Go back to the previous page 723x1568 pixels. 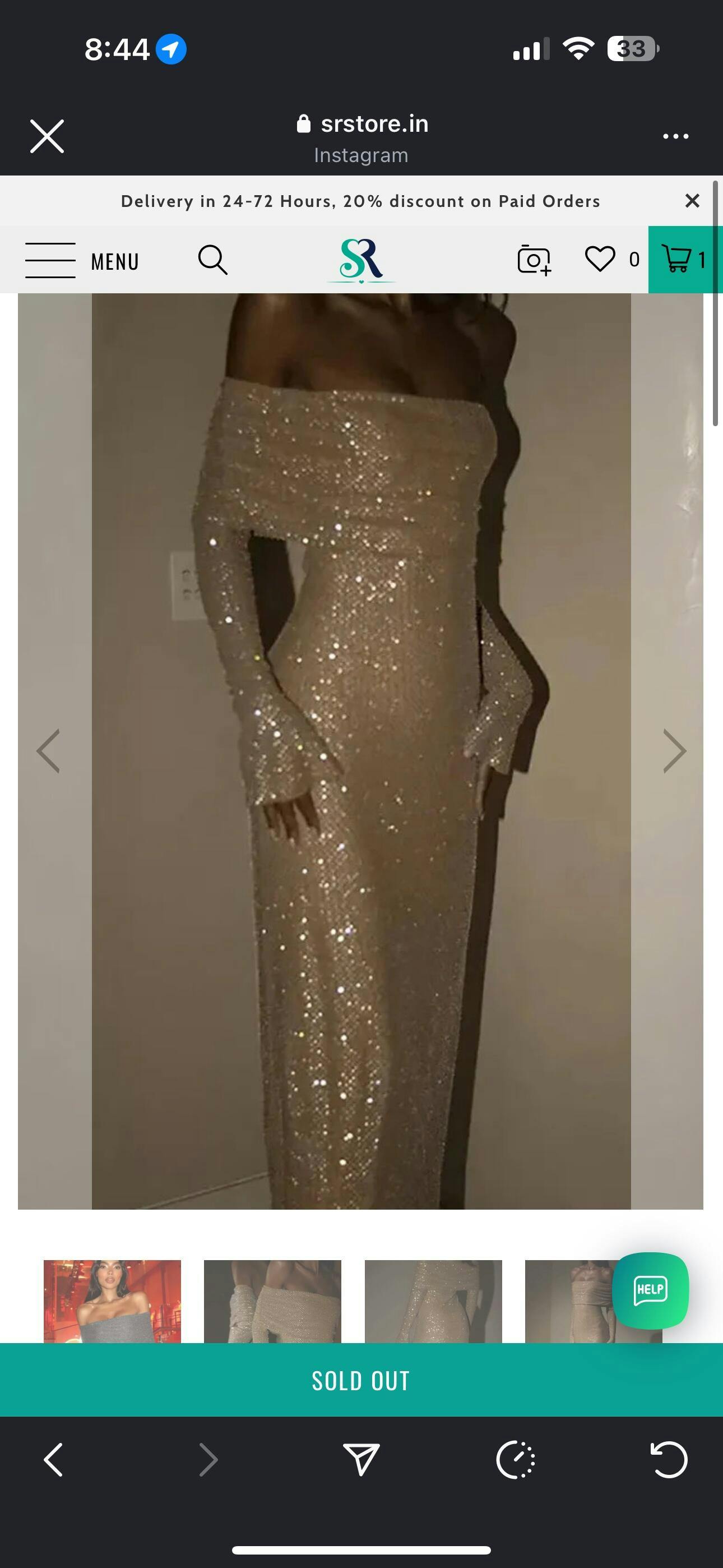pyautogui.click(x=54, y=1459)
